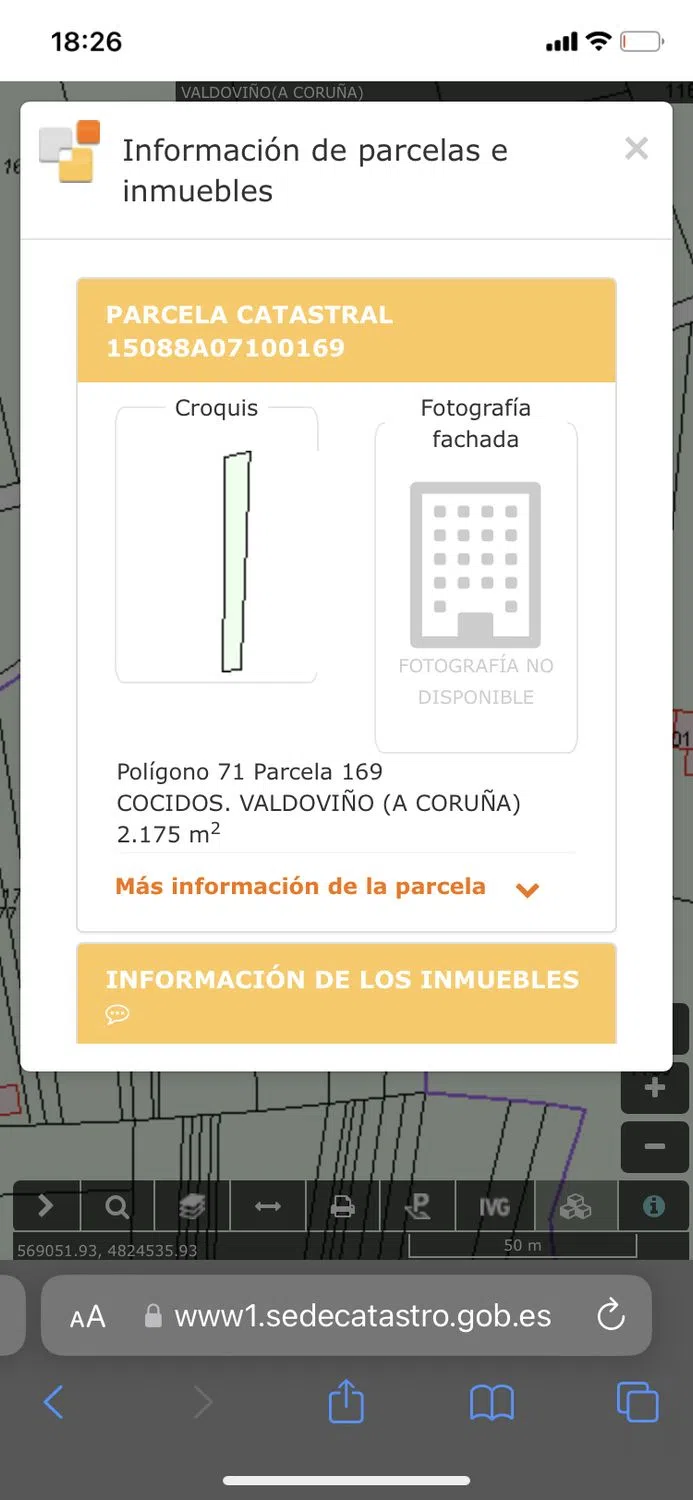Activate the information tool
Image resolution: width=693 pixels, height=1500 pixels.
[x=654, y=1207]
